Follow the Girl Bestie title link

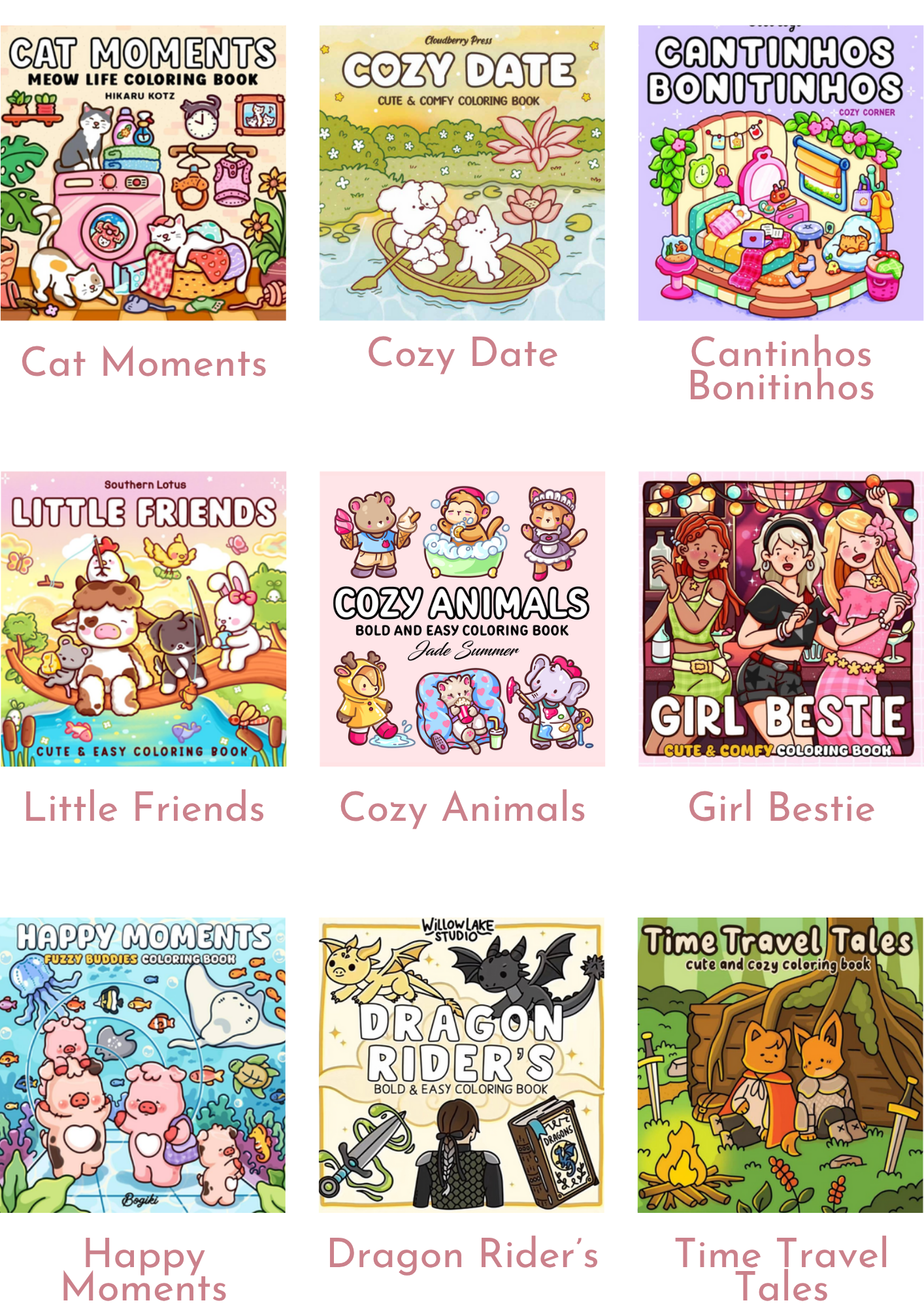[781, 807]
